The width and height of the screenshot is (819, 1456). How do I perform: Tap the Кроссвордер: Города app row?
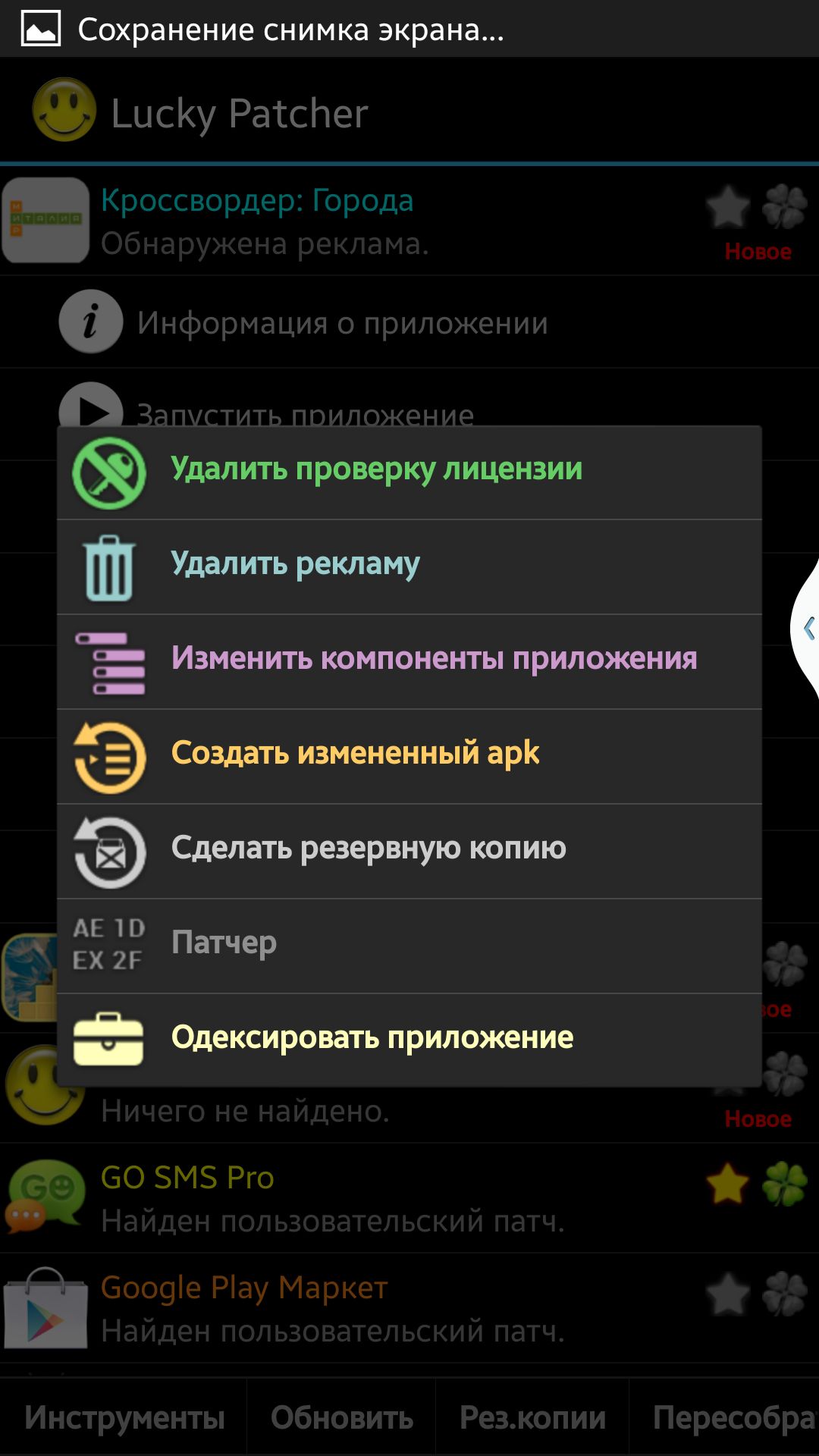(x=409, y=221)
